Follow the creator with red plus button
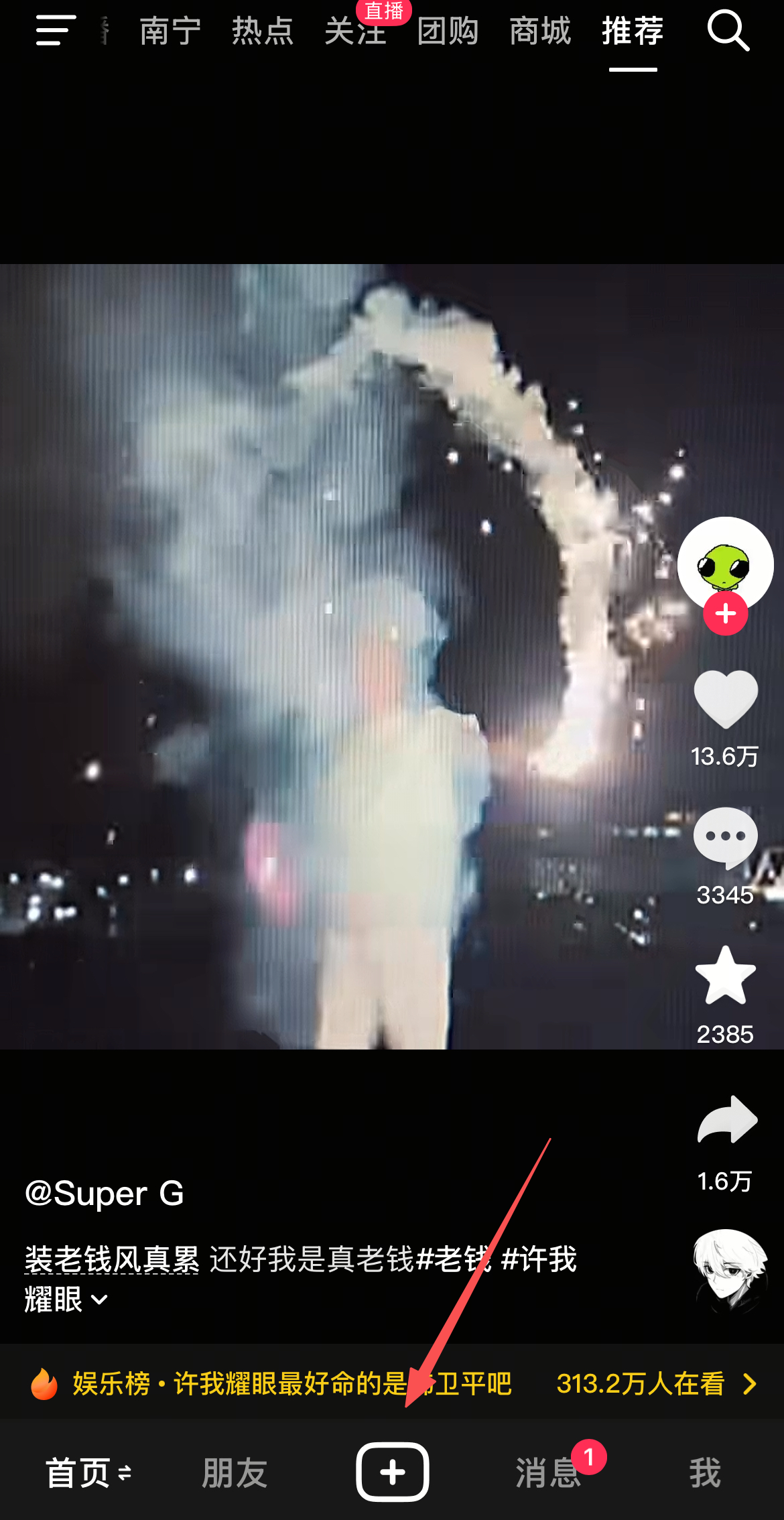Image resolution: width=784 pixels, height=1520 pixels. pos(725,613)
